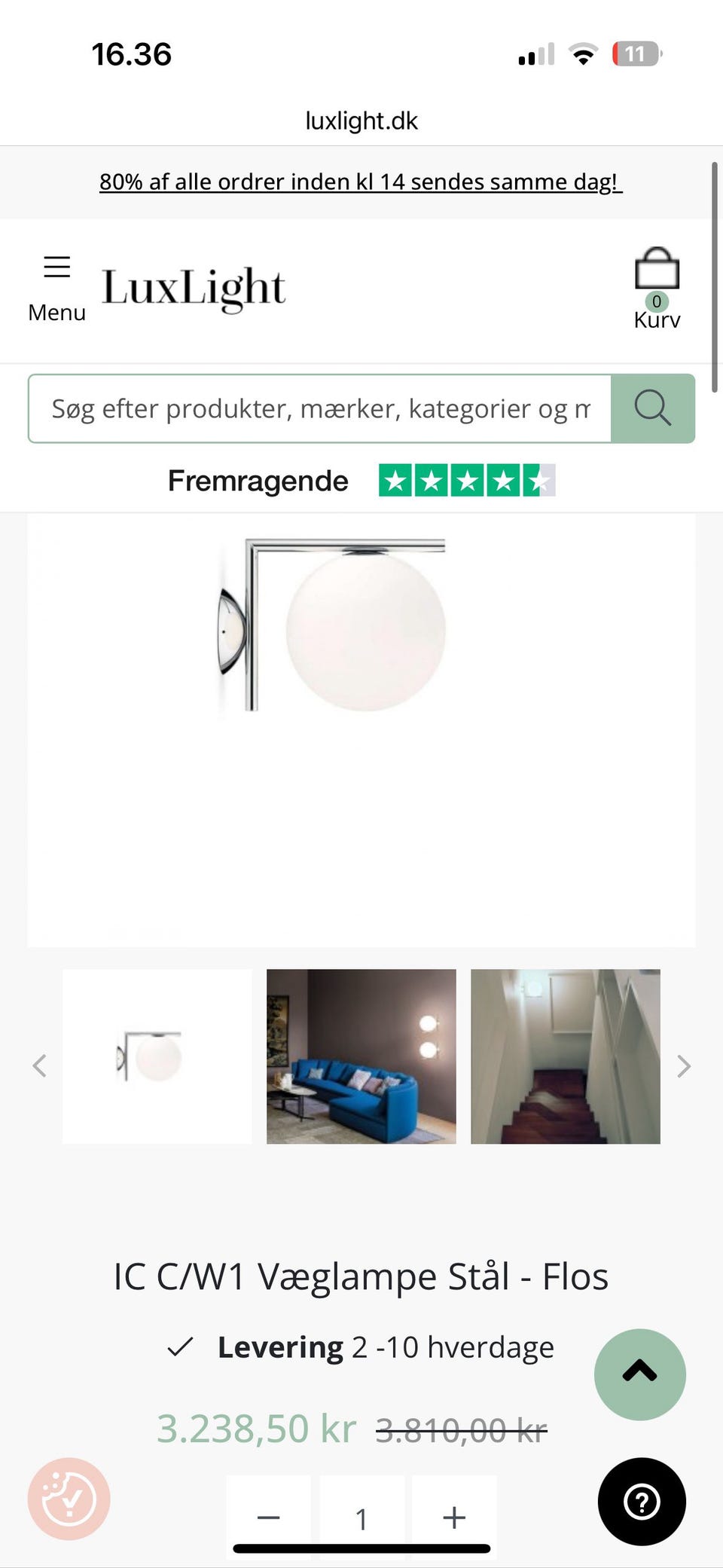723x1568 pixels.
Task: Click the next carousel arrow
Action: (x=683, y=1066)
